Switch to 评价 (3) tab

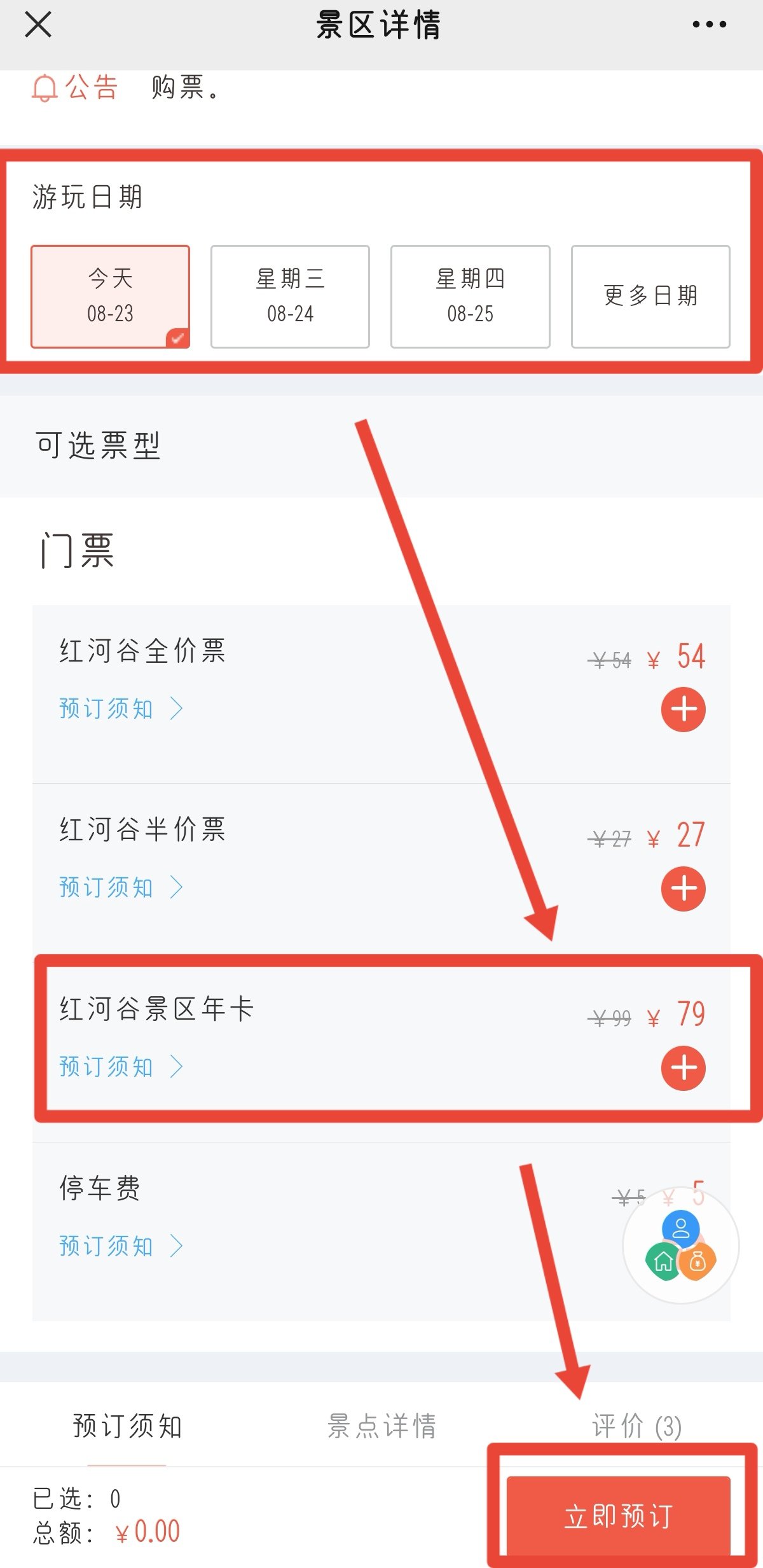[636, 1426]
